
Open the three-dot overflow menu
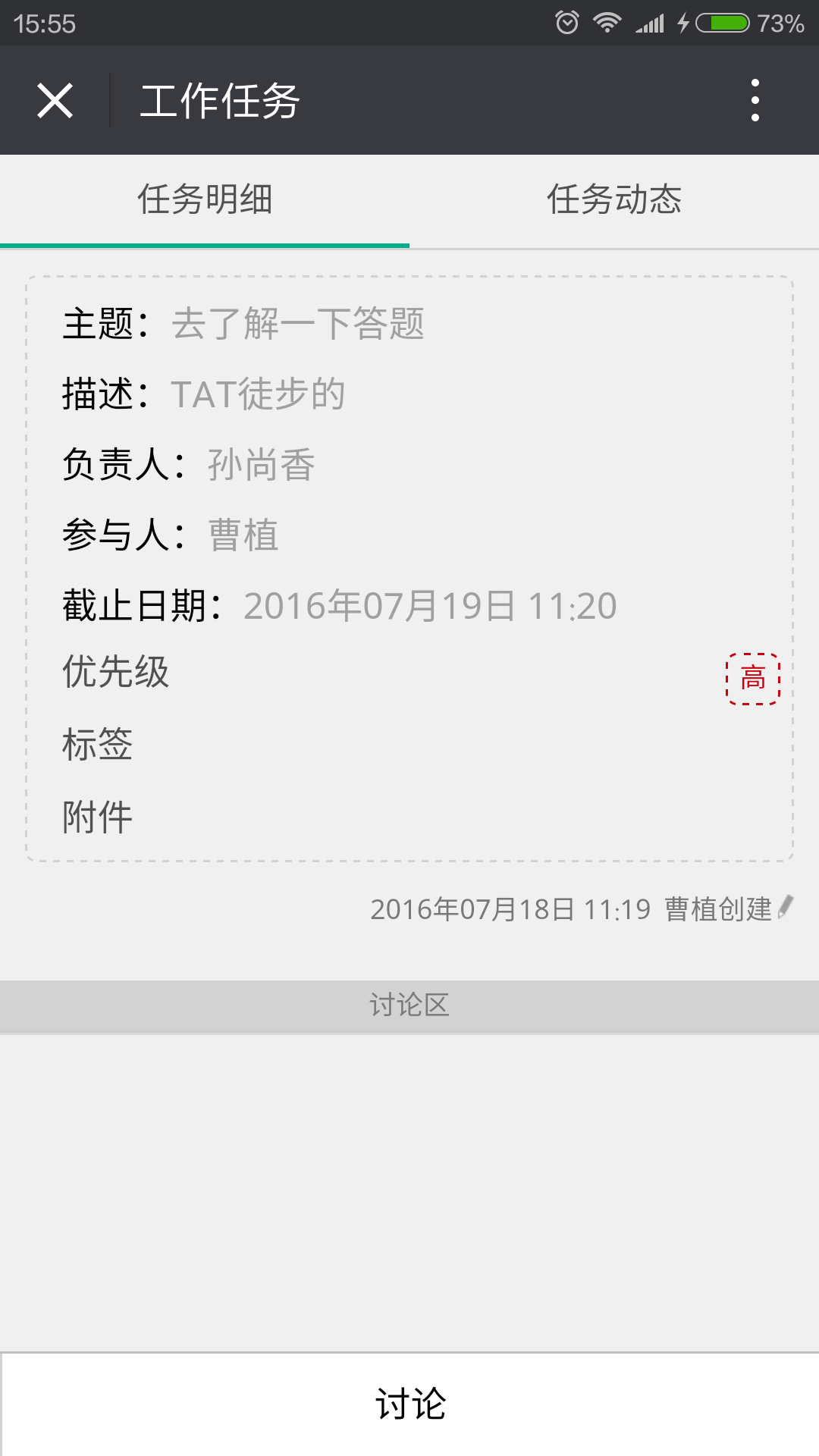tap(755, 100)
